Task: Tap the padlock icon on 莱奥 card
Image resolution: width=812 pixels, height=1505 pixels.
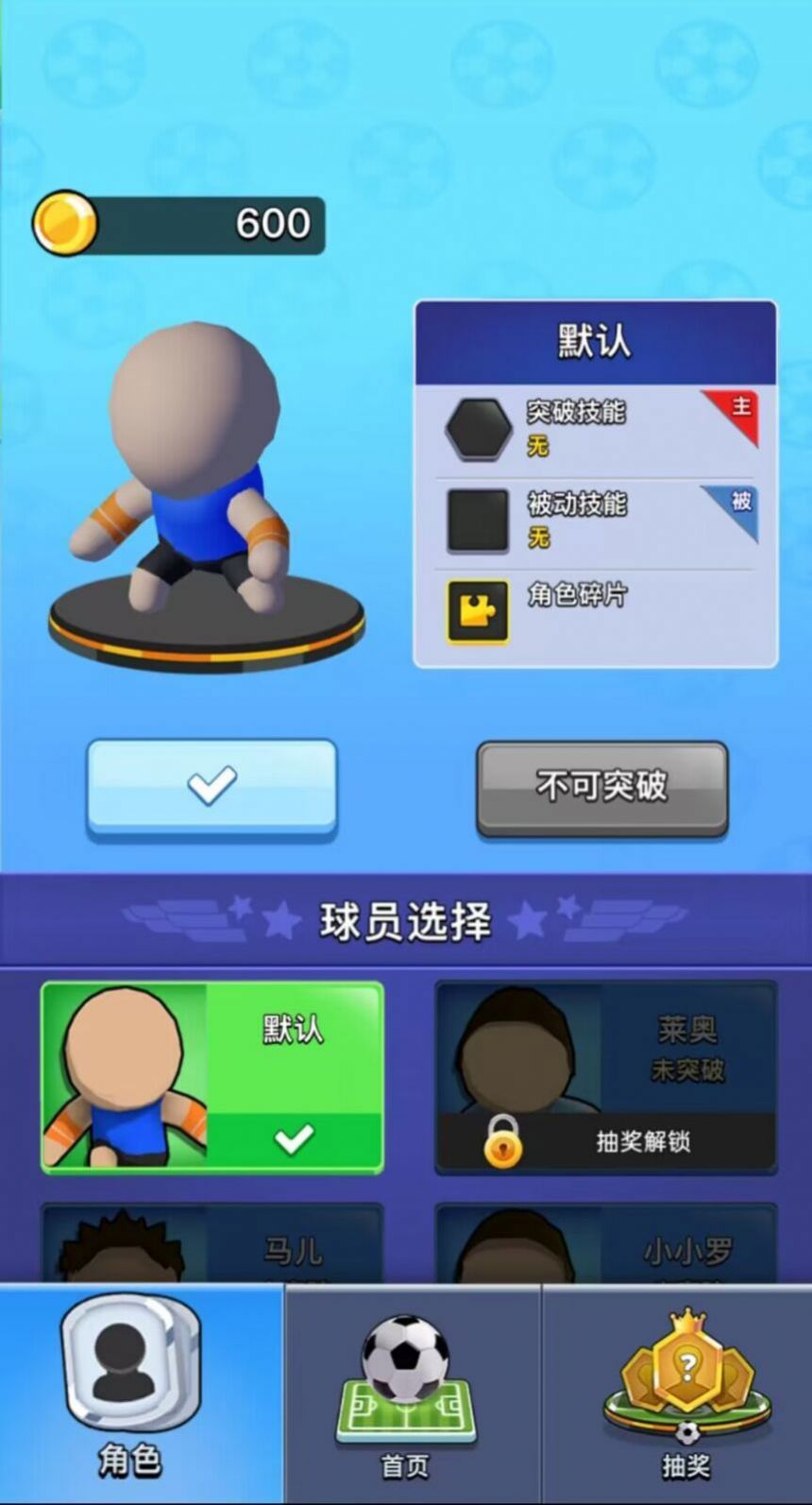Action: click(x=501, y=1142)
